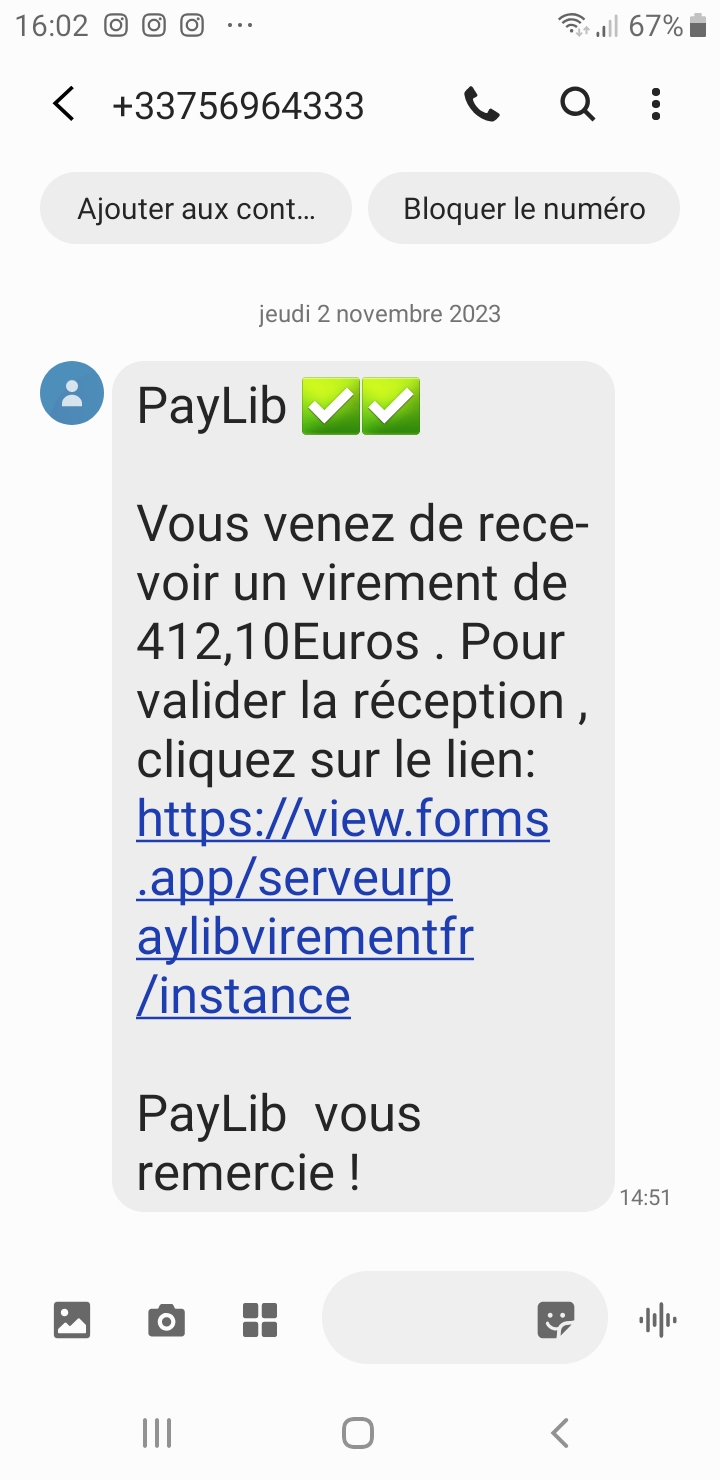720x1480 pixels.
Task: Open the sticker and emoji picker
Action: (x=556, y=1320)
